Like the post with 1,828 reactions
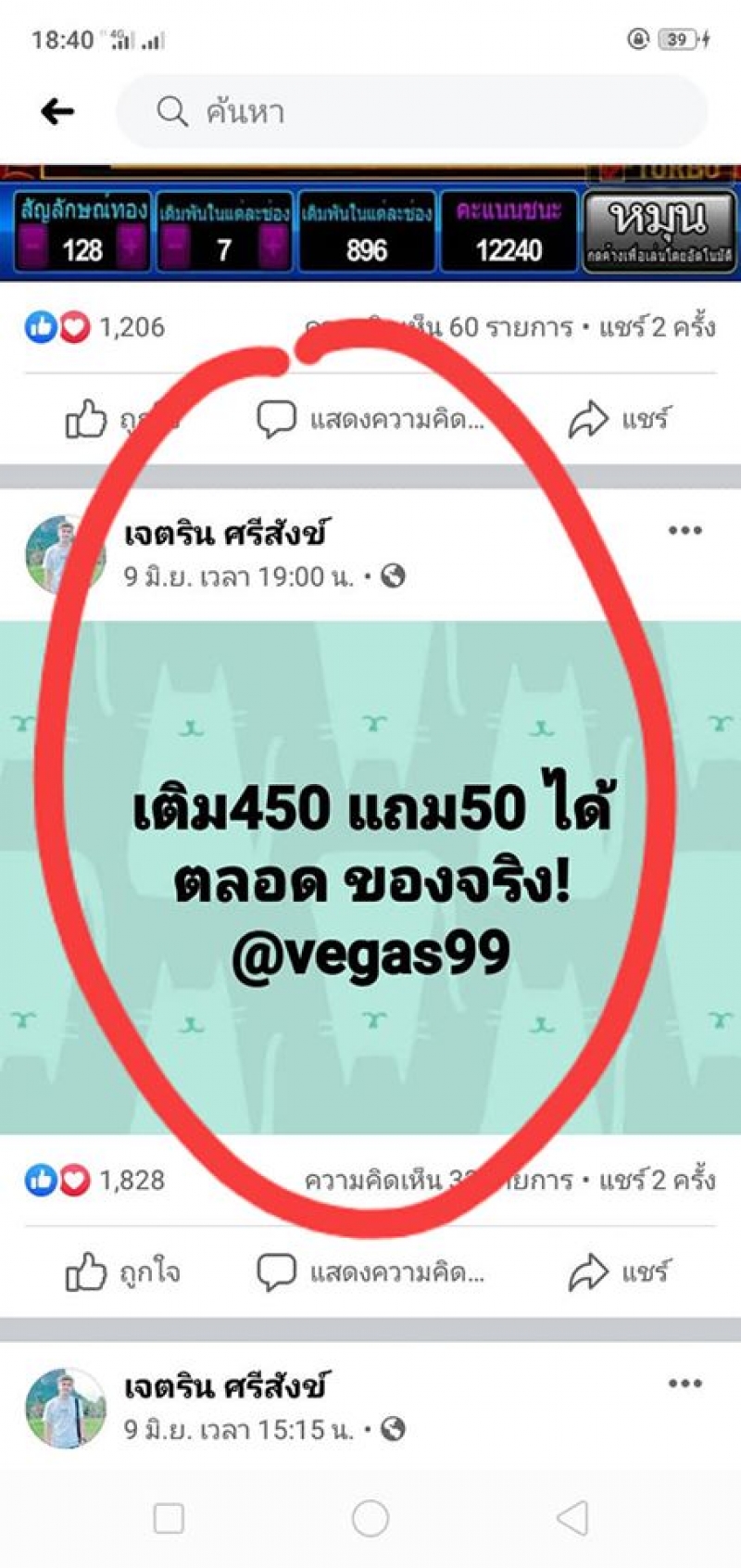The width and height of the screenshot is (741, 1568). pos(123,1272)
